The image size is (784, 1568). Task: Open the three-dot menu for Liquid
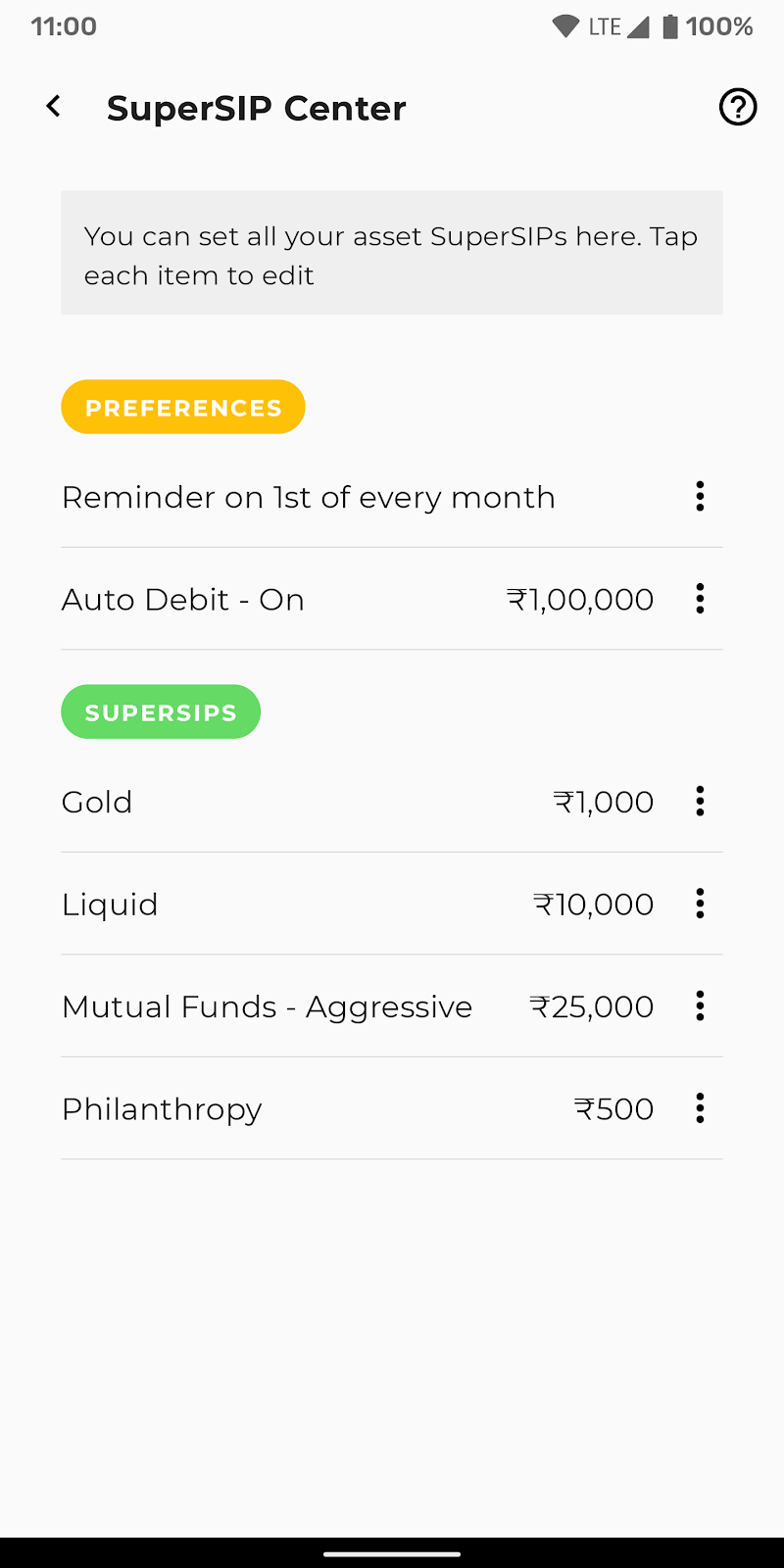click(700, 904)
